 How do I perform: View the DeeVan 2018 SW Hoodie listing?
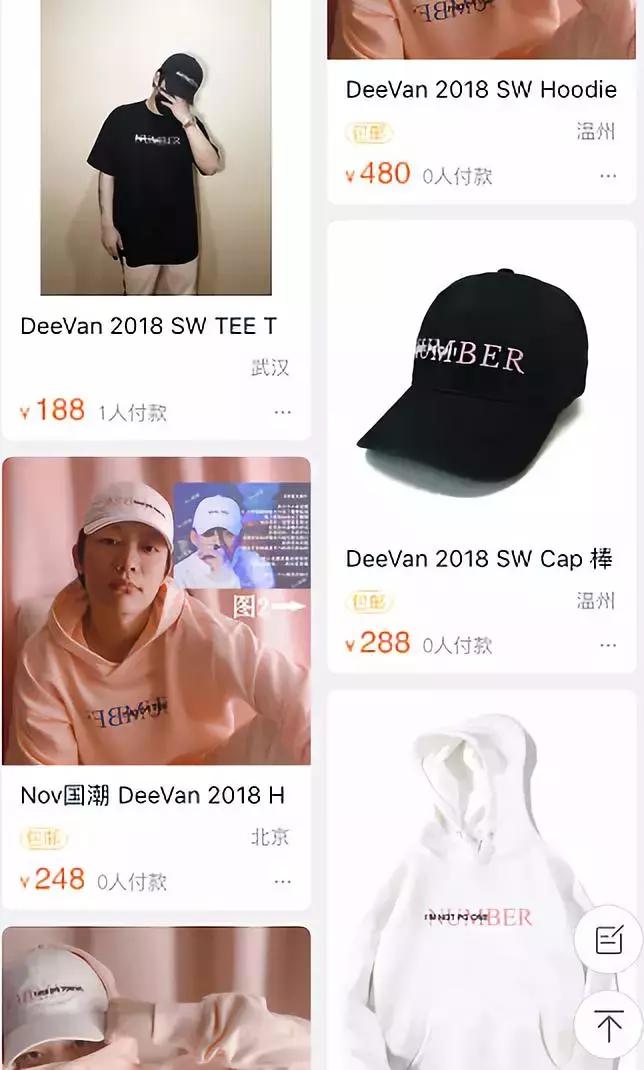pos(480,90)
